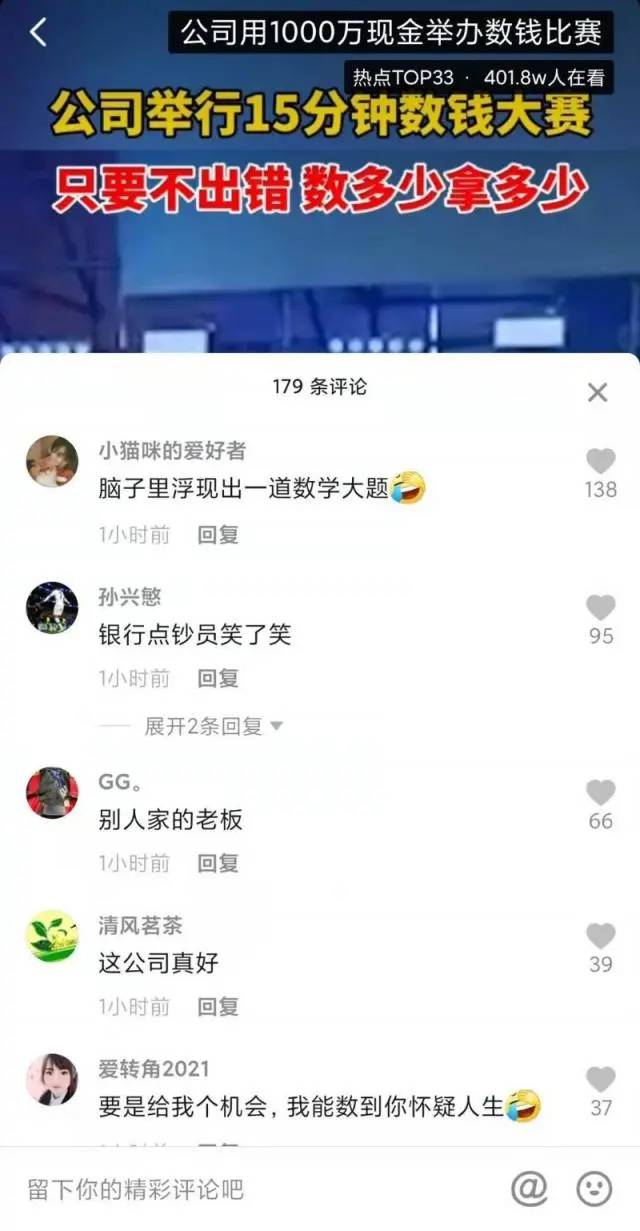Expand 2 replies under 孙兴慜's comment
Screen dimensions: 640x1231
pyautogui.click(x=213, y=726)
